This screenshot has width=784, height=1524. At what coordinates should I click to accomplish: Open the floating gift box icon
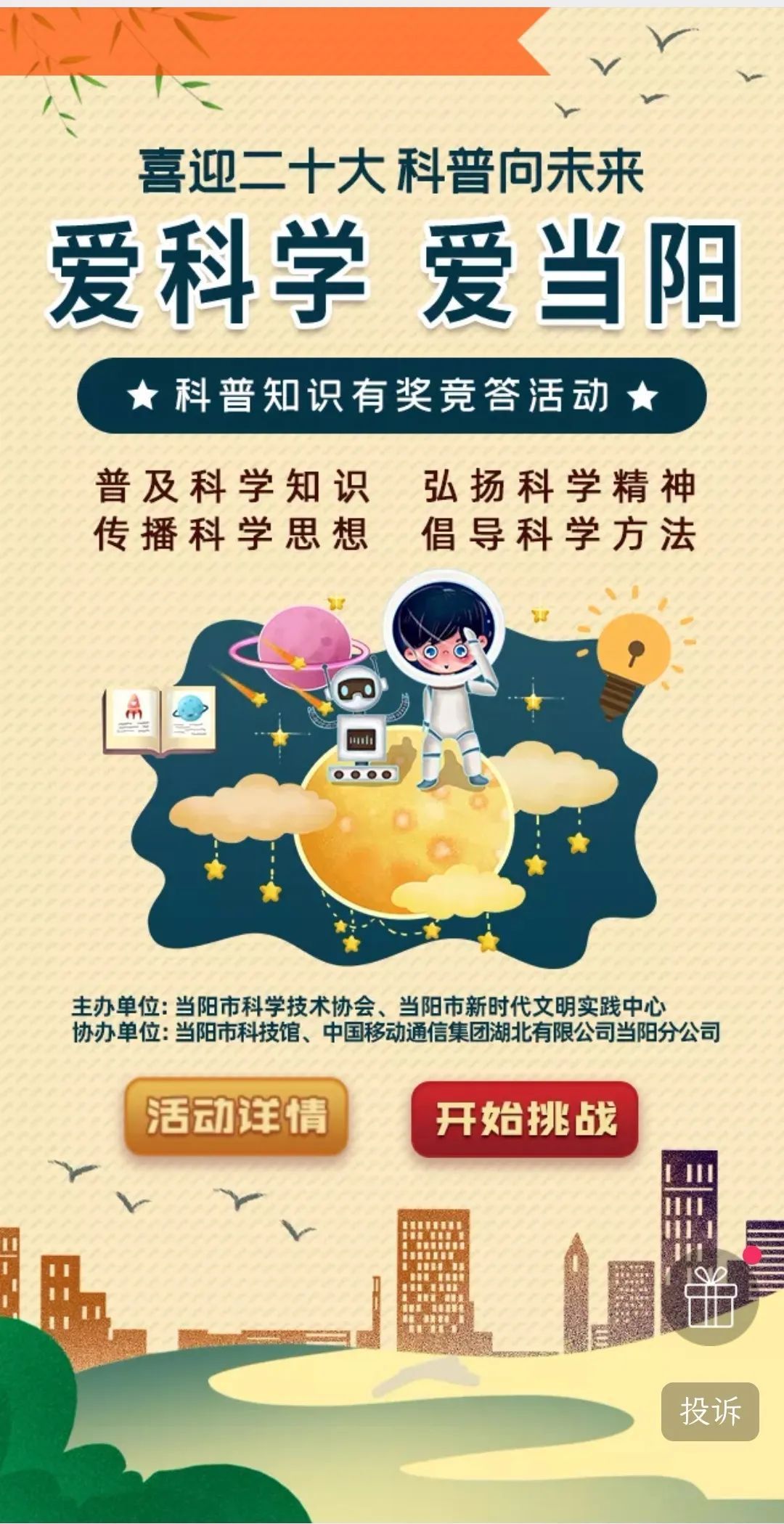point(711,1297)
